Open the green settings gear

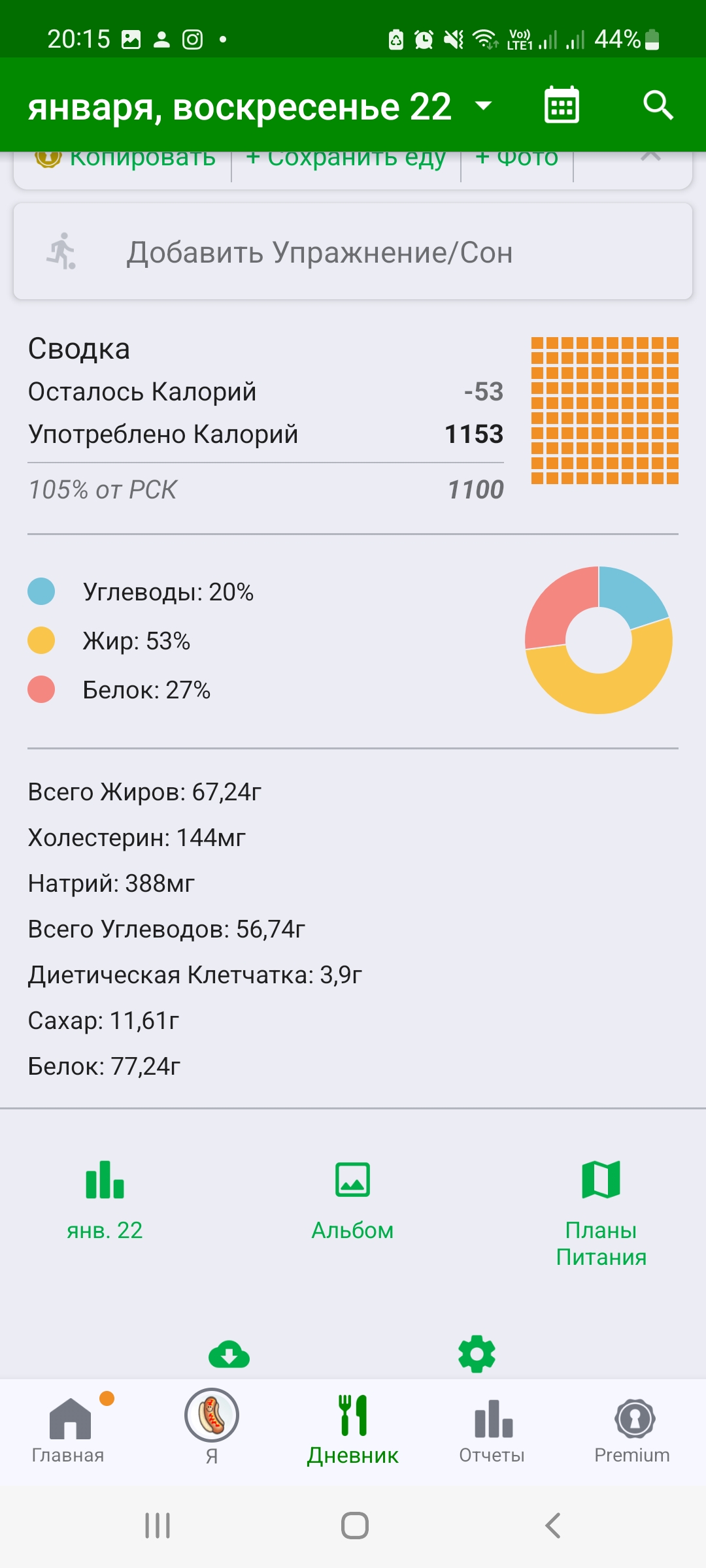click(477, 1354)
